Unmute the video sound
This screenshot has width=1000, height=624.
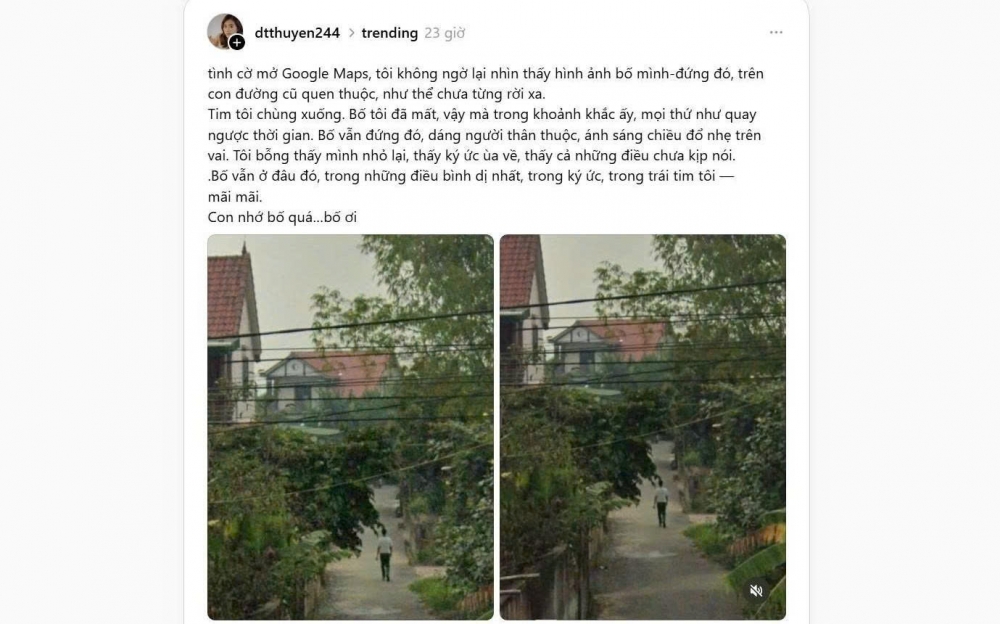[x=757, y=591]
